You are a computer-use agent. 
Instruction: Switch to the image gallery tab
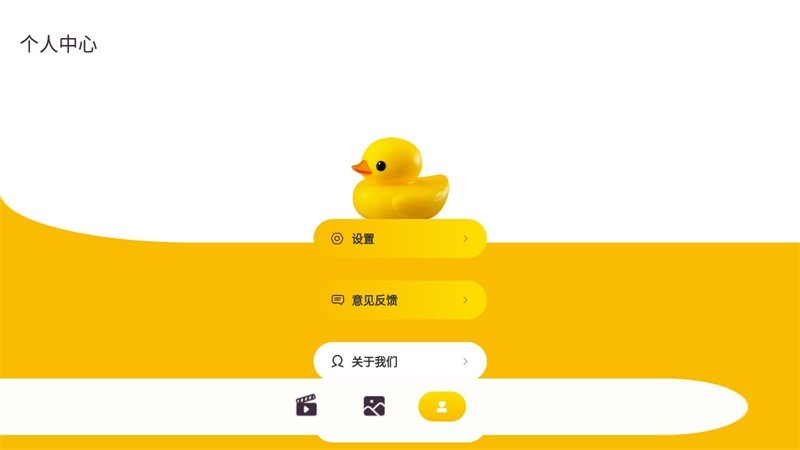point(374,406)
